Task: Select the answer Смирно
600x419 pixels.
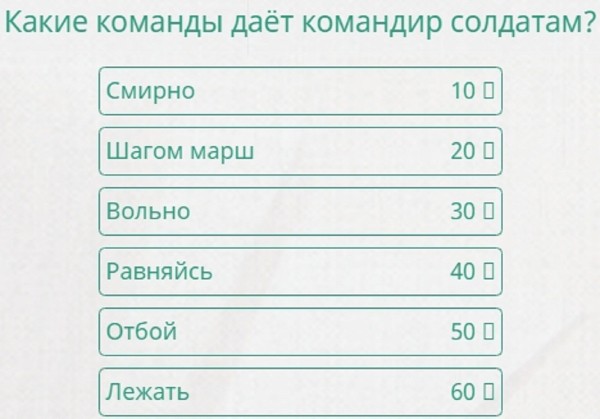Action: 300,91
